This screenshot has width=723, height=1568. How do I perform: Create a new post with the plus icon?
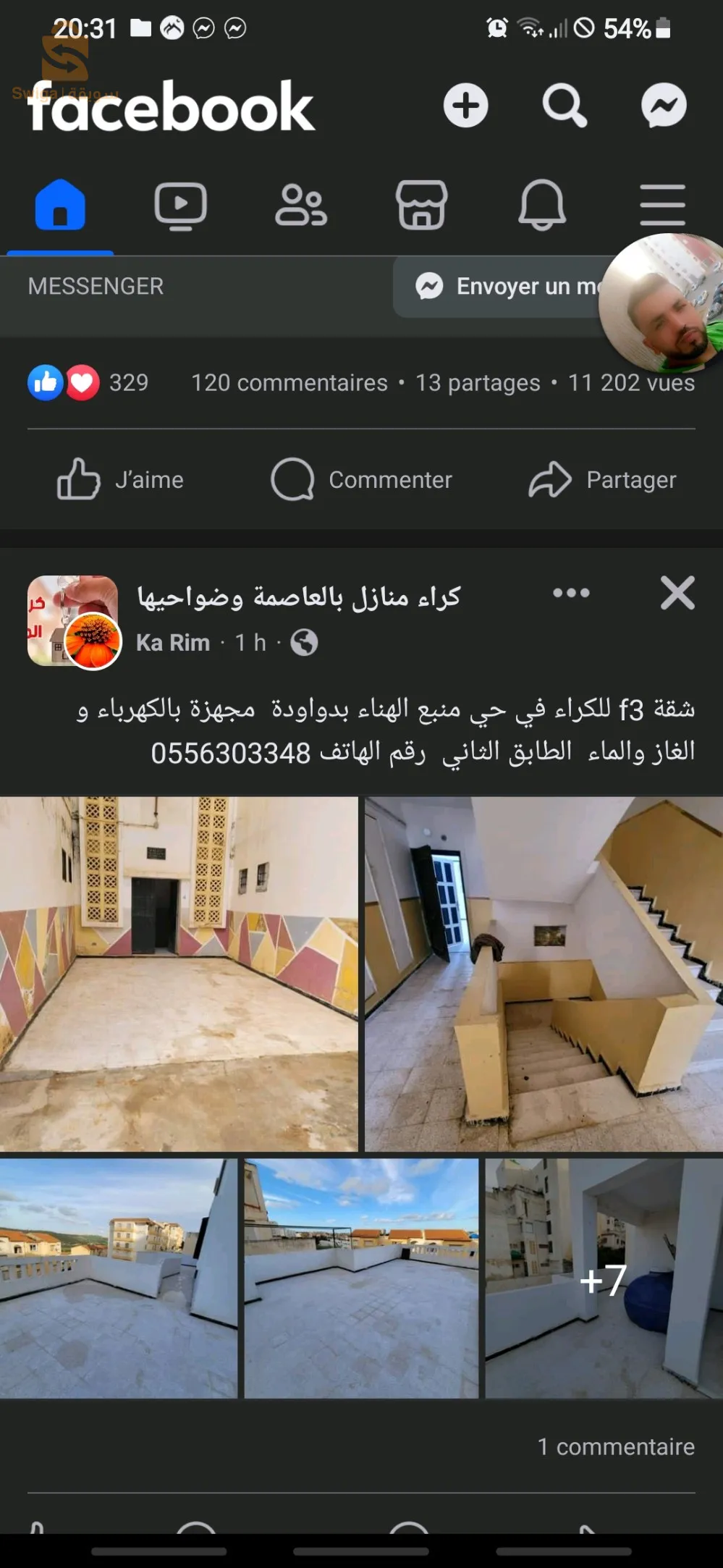point(465,104)
